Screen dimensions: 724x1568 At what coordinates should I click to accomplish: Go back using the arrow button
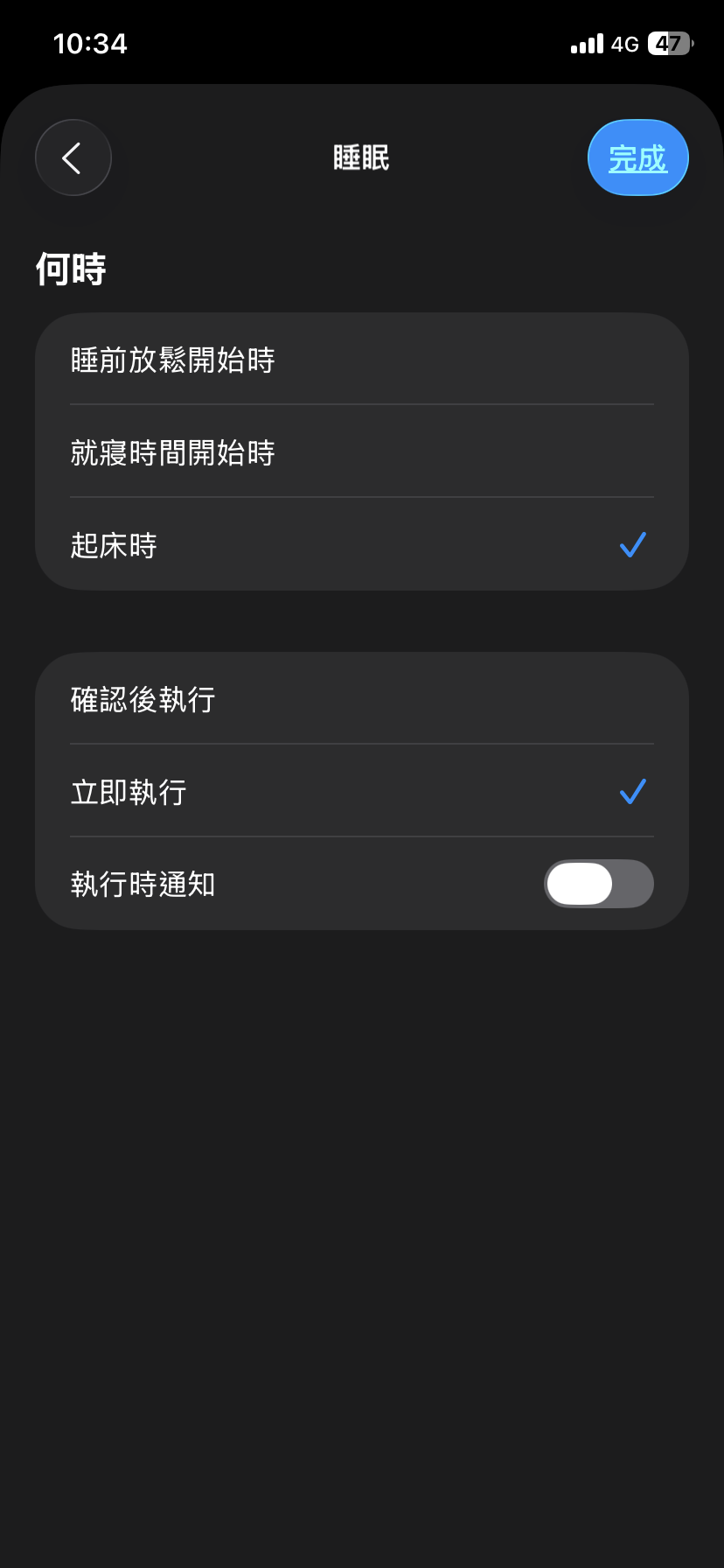click(73, 157)
